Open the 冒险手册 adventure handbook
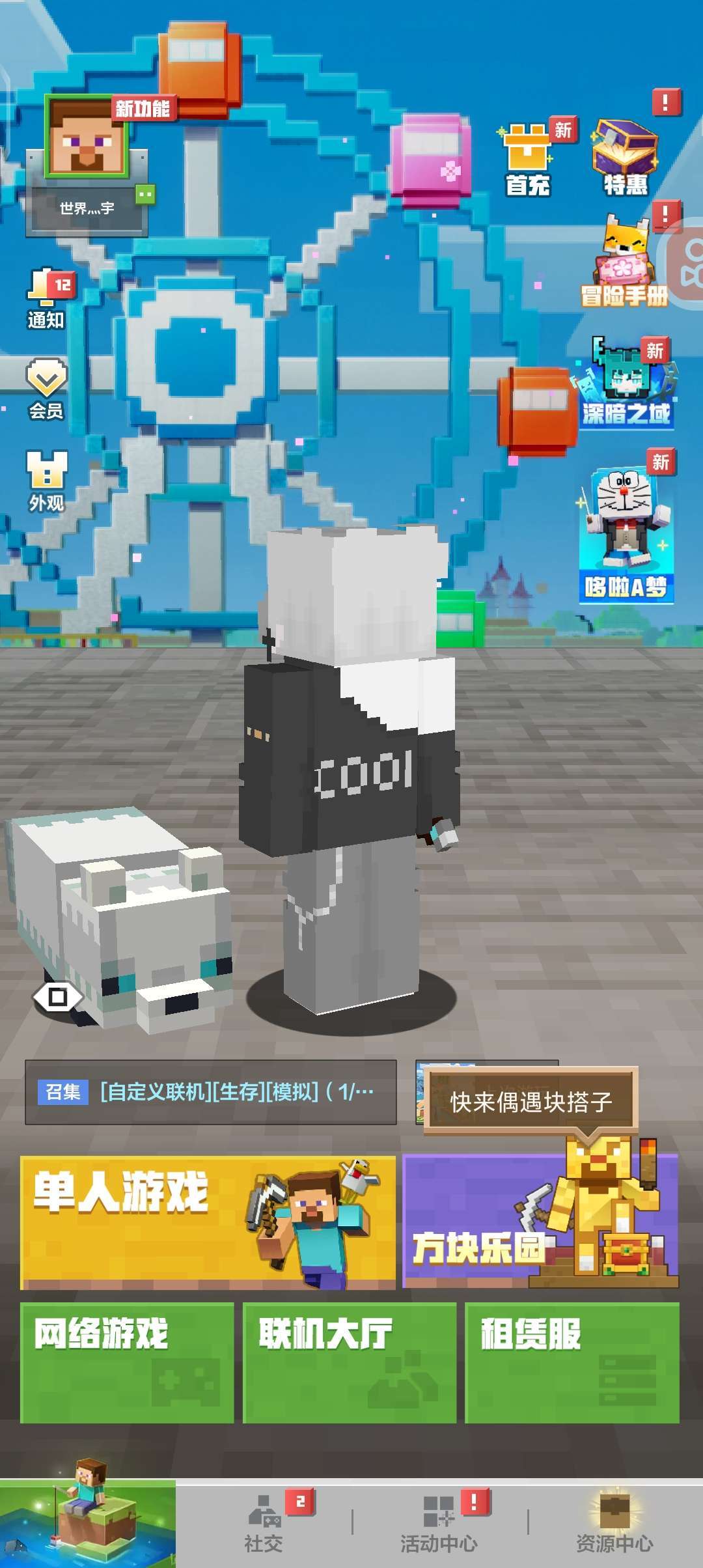Image resolution: width=703 pixels, height=1568 pixels. [625, 260]
